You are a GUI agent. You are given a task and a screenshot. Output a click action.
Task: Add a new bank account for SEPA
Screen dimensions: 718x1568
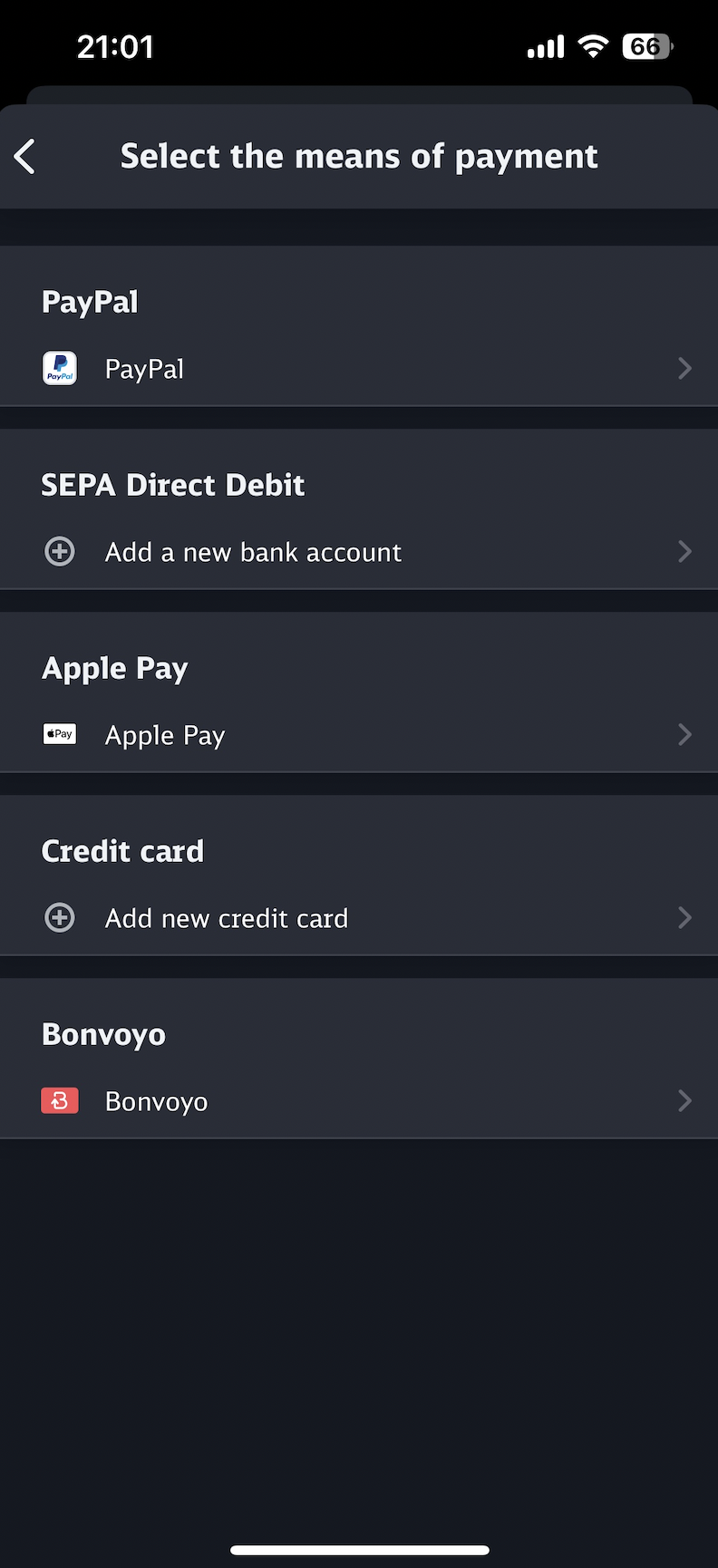(x=359, y=552)
